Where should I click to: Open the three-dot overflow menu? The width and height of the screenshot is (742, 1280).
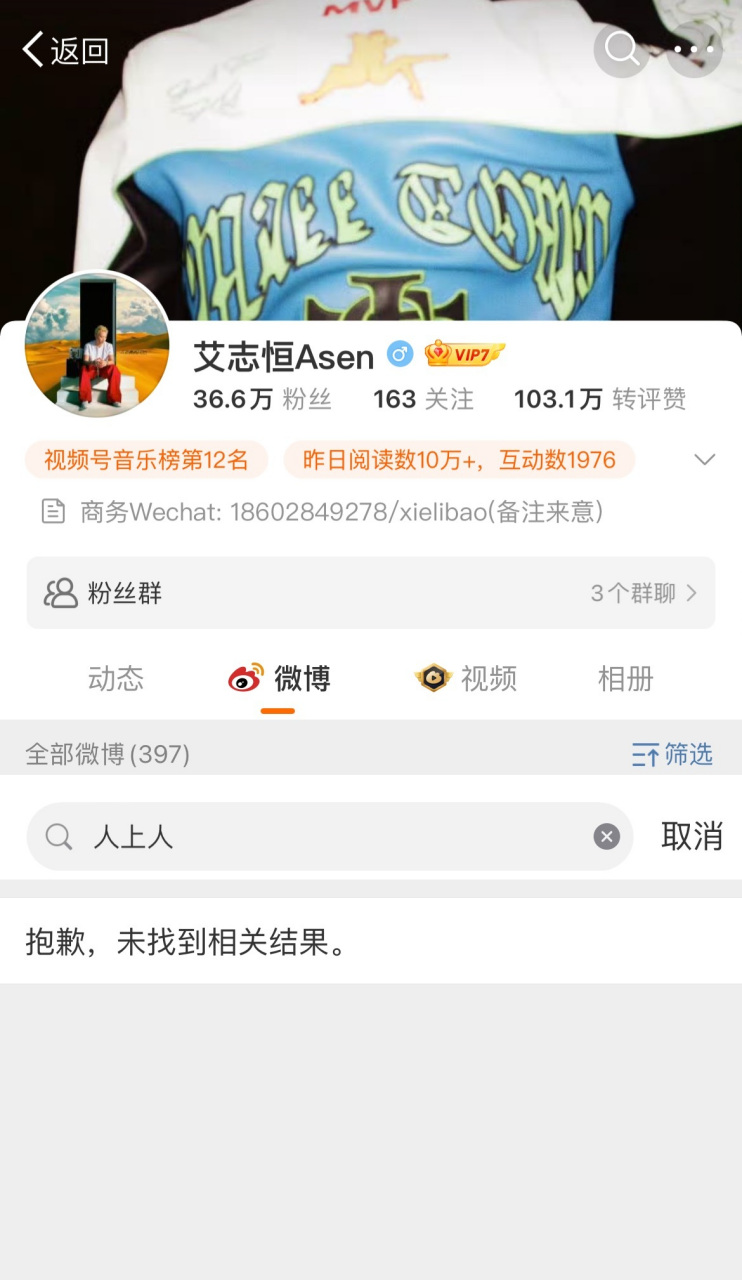[694, 49]
